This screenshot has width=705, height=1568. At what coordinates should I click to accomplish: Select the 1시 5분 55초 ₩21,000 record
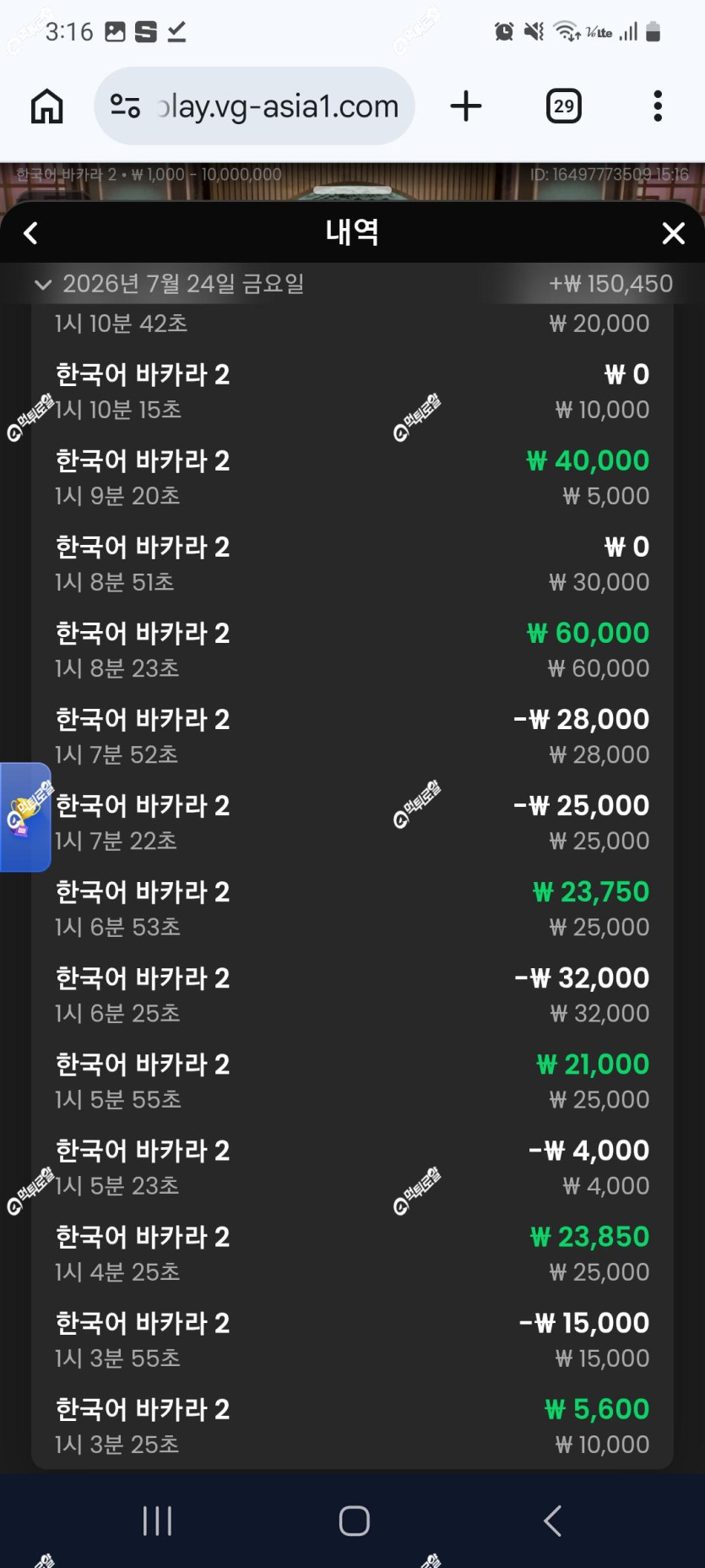352,1081
